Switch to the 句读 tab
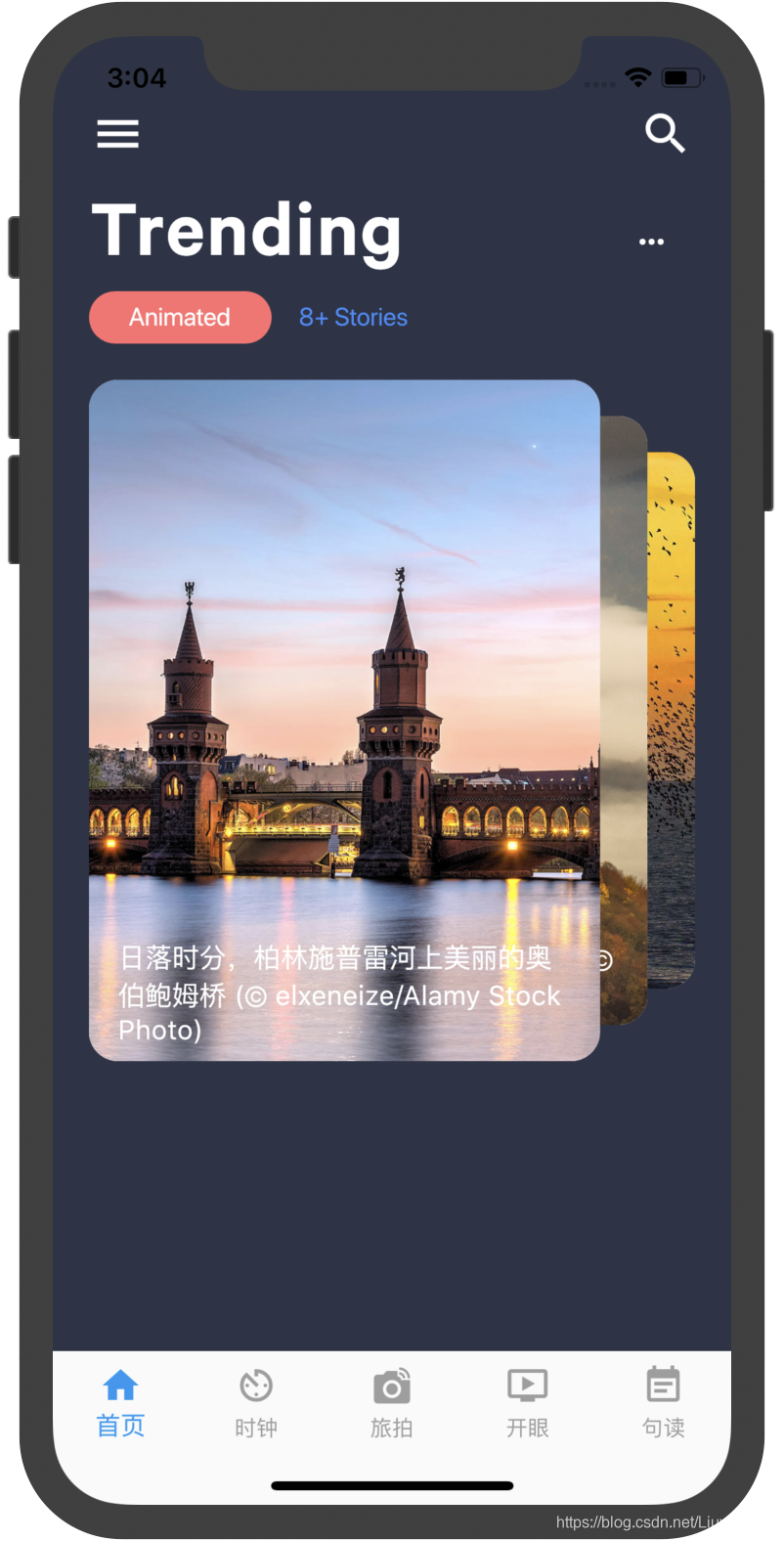This screenshot has height=1541, width=784. pos(663,1403)
